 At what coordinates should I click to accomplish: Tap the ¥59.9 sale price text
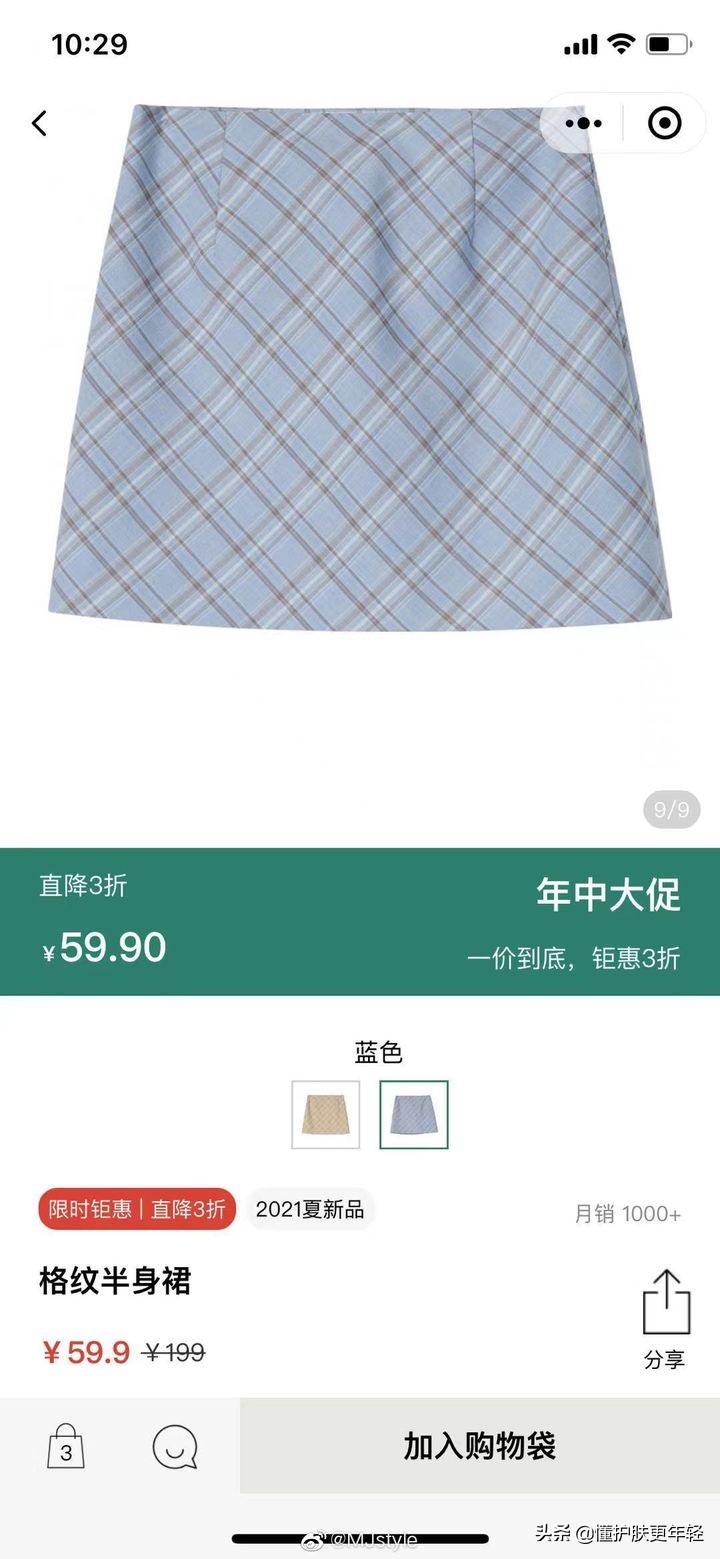coord(88,1353)
